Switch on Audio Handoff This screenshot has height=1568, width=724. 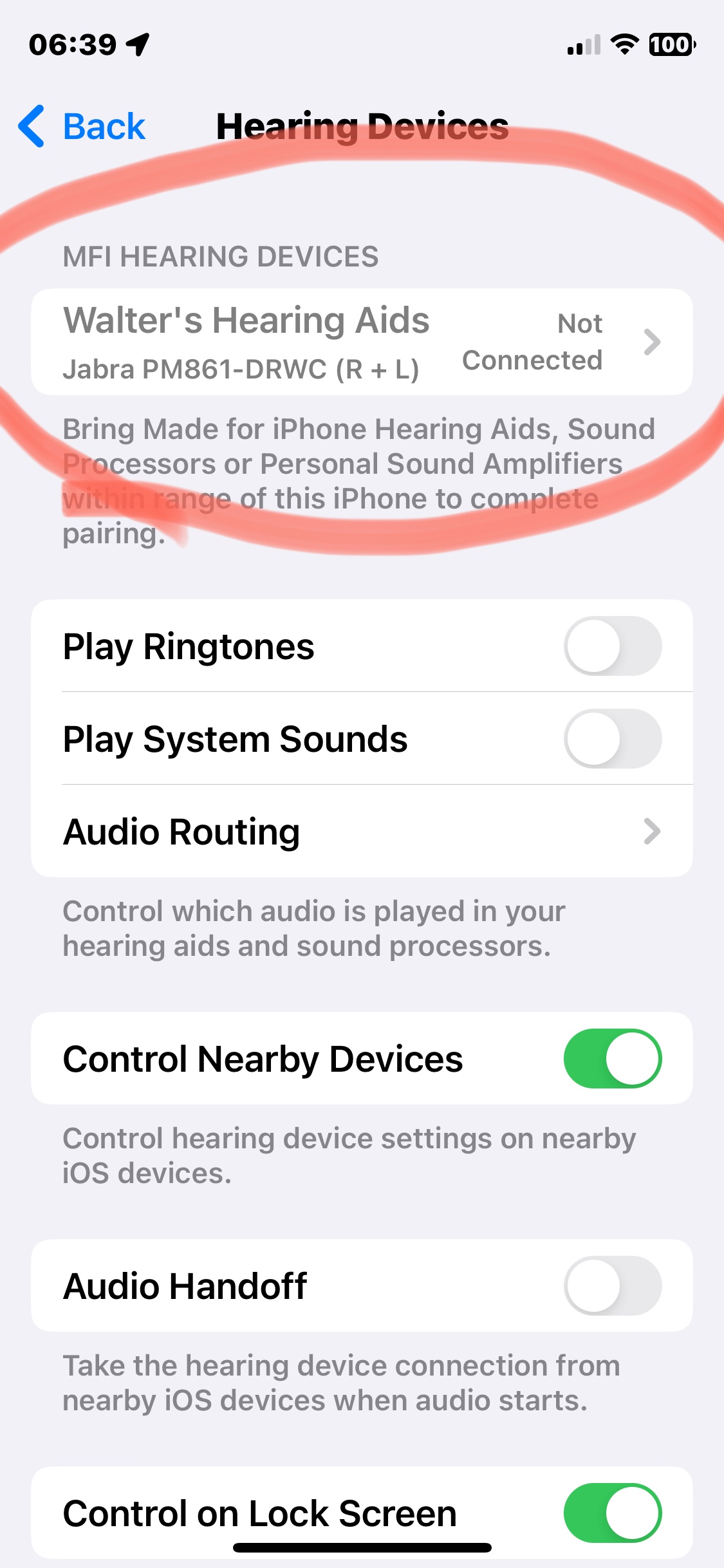click(x=613, y=1285)
